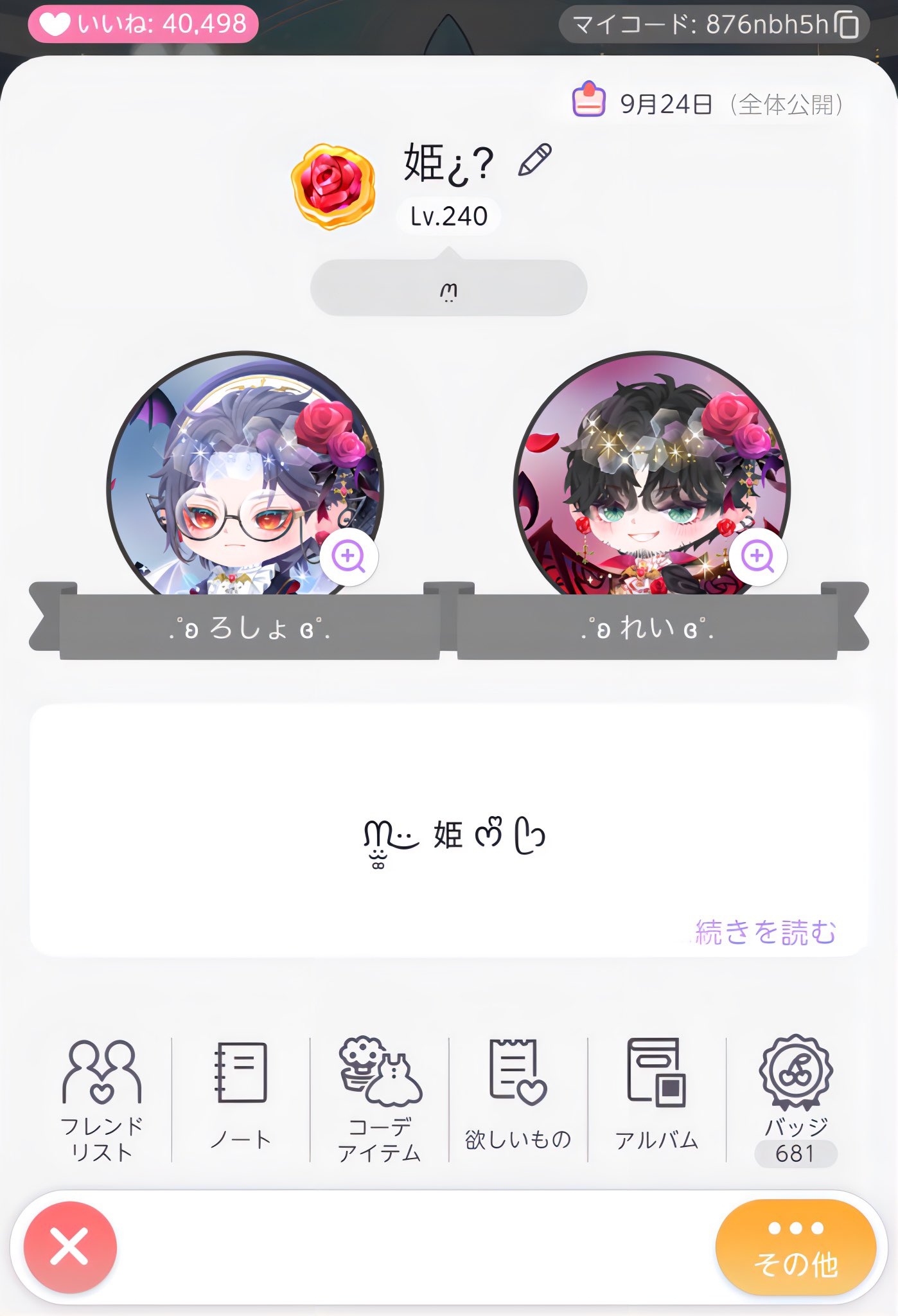Zoom in on ろしょ avatar
This screenshot has height=1316, width=898.
coord(348,556)
